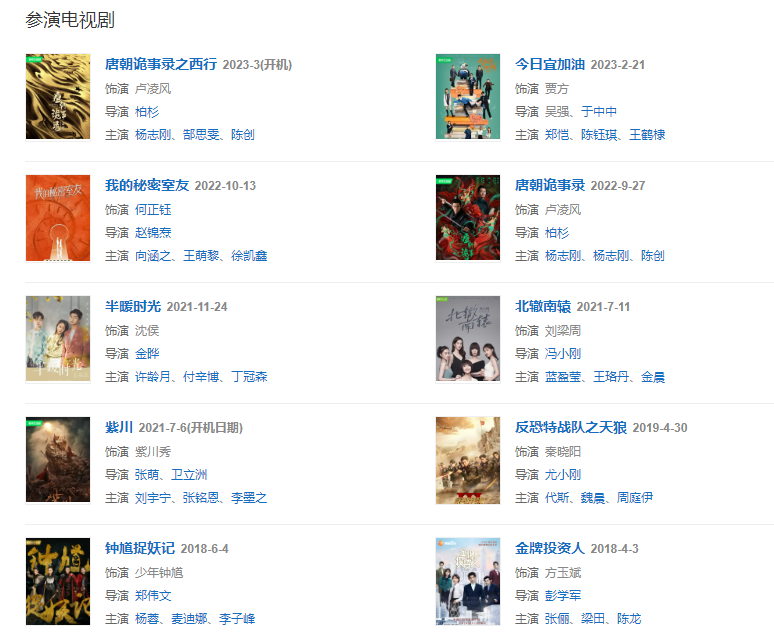Open actor 许龄月's page

(x=153, y=377)
